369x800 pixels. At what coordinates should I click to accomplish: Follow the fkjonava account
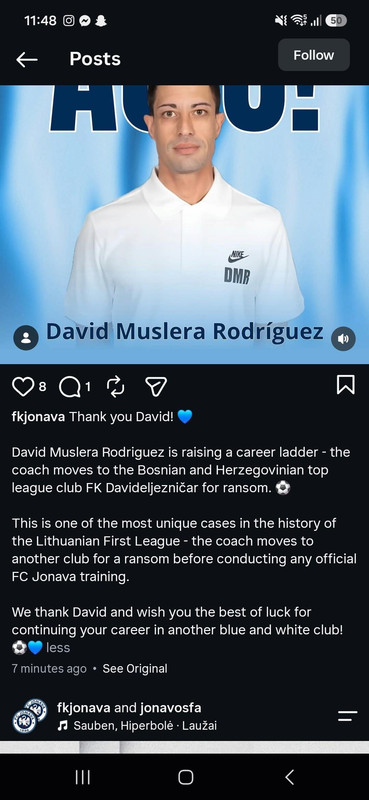(313, 55)
